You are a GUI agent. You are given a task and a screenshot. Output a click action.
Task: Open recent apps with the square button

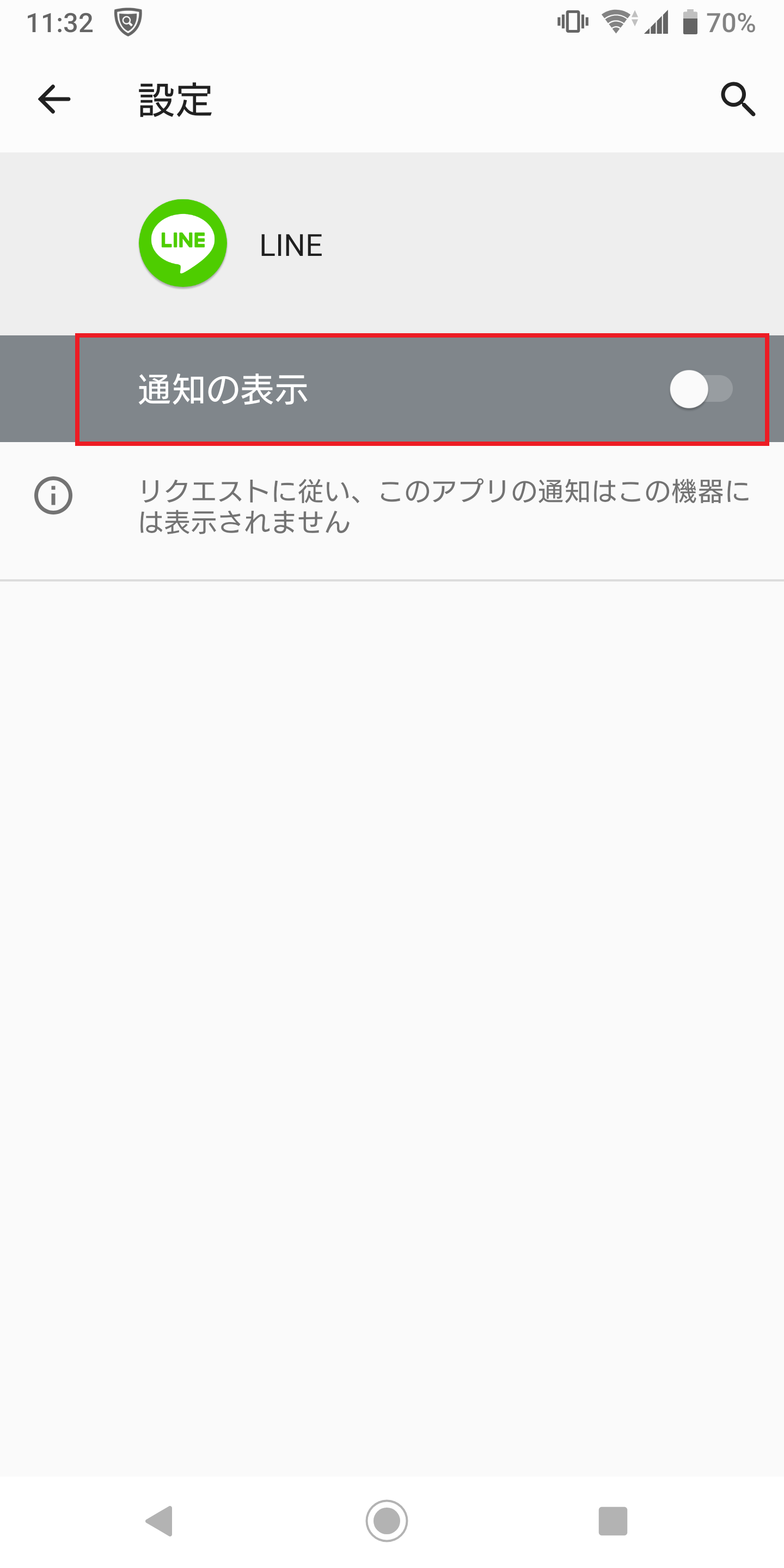pyautogui.click(x=612, y=1521)
